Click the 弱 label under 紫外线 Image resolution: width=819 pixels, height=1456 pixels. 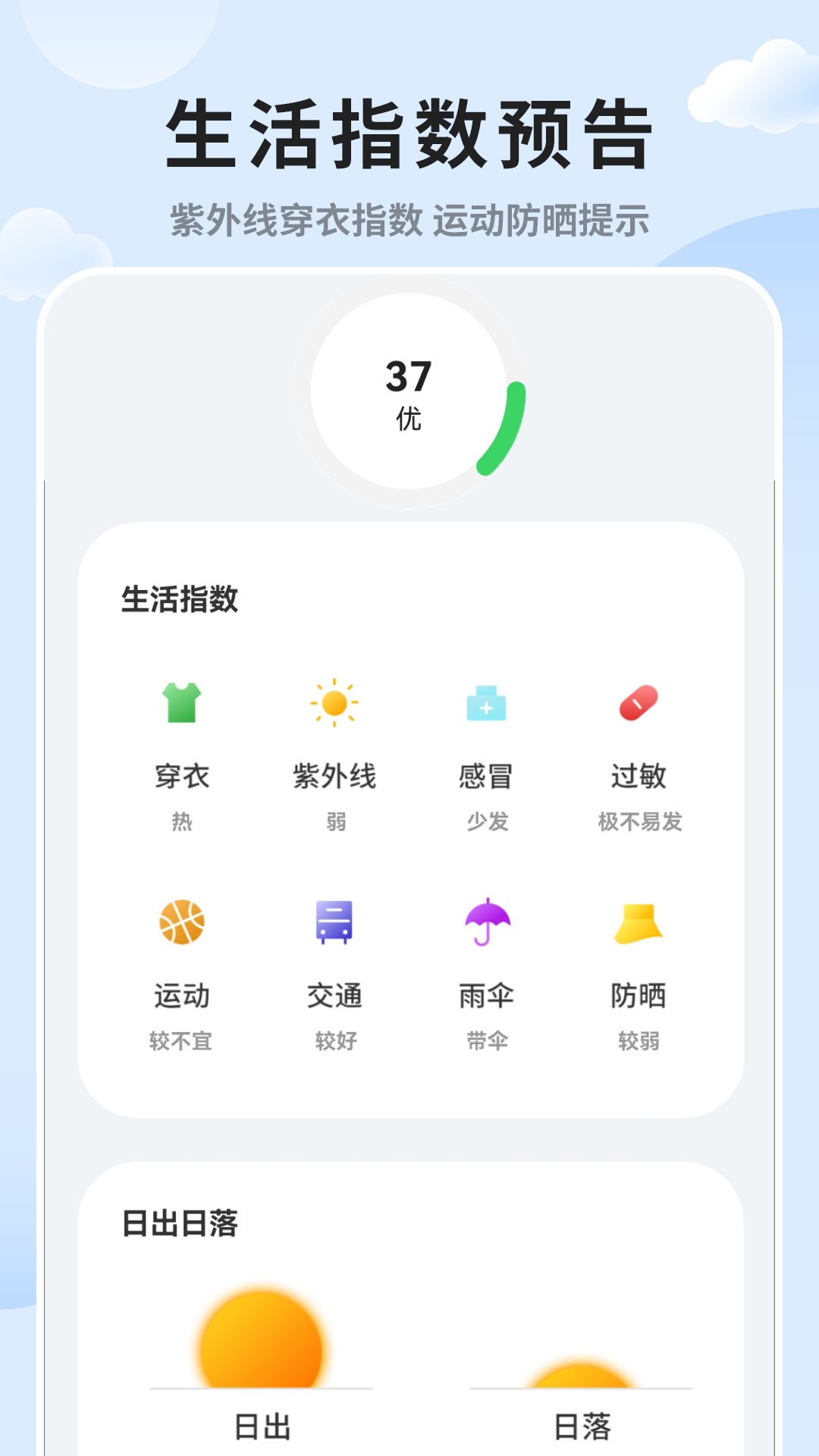click(336, 822)
